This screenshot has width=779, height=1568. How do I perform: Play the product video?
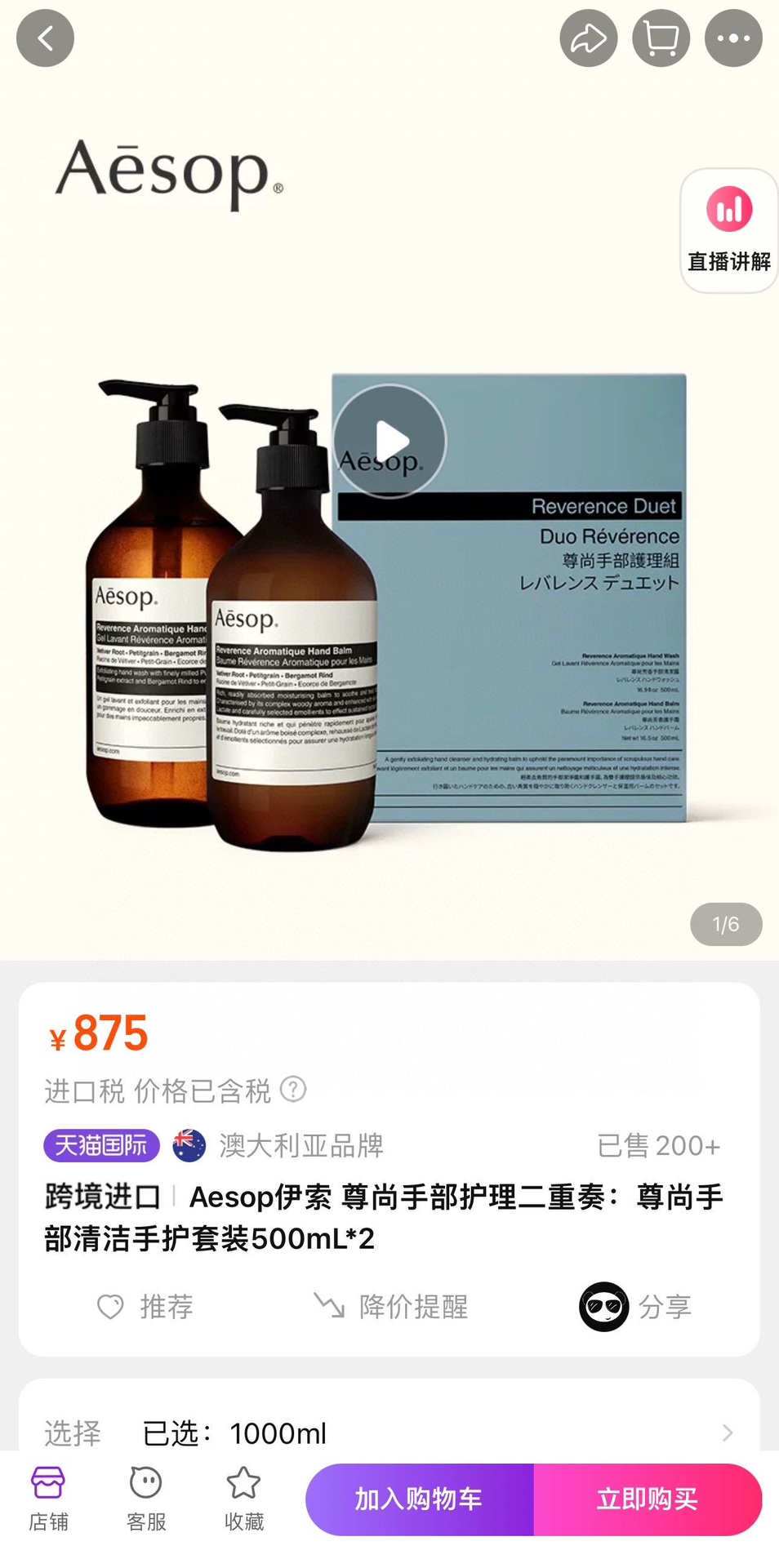click(389, 441)
